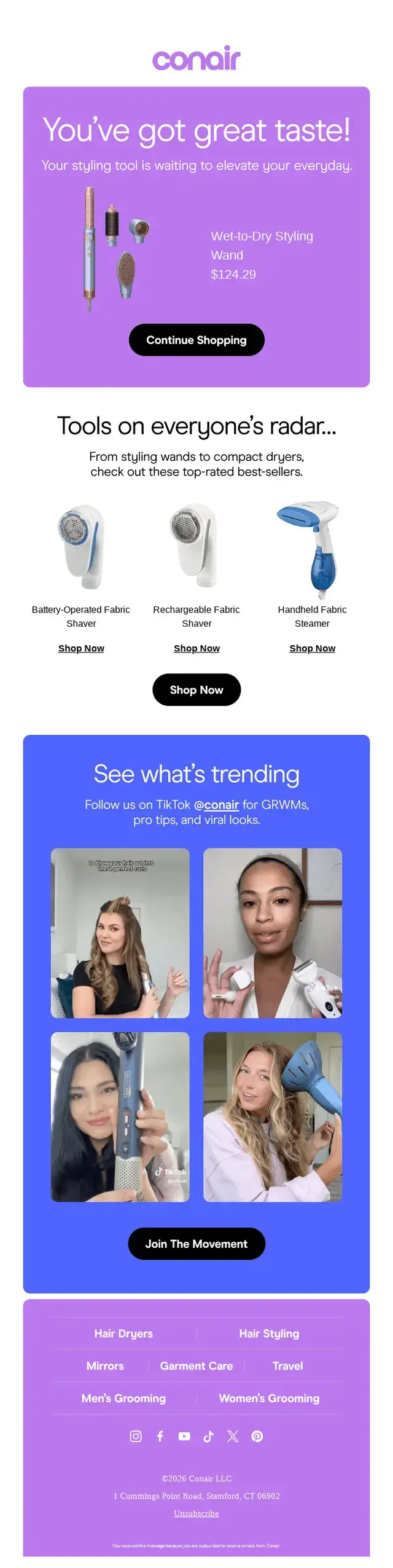Shop the Rechargeable Fabric Shaver
The height and width of the screenshot is (1568, 393).
click(x=196, y=648)
